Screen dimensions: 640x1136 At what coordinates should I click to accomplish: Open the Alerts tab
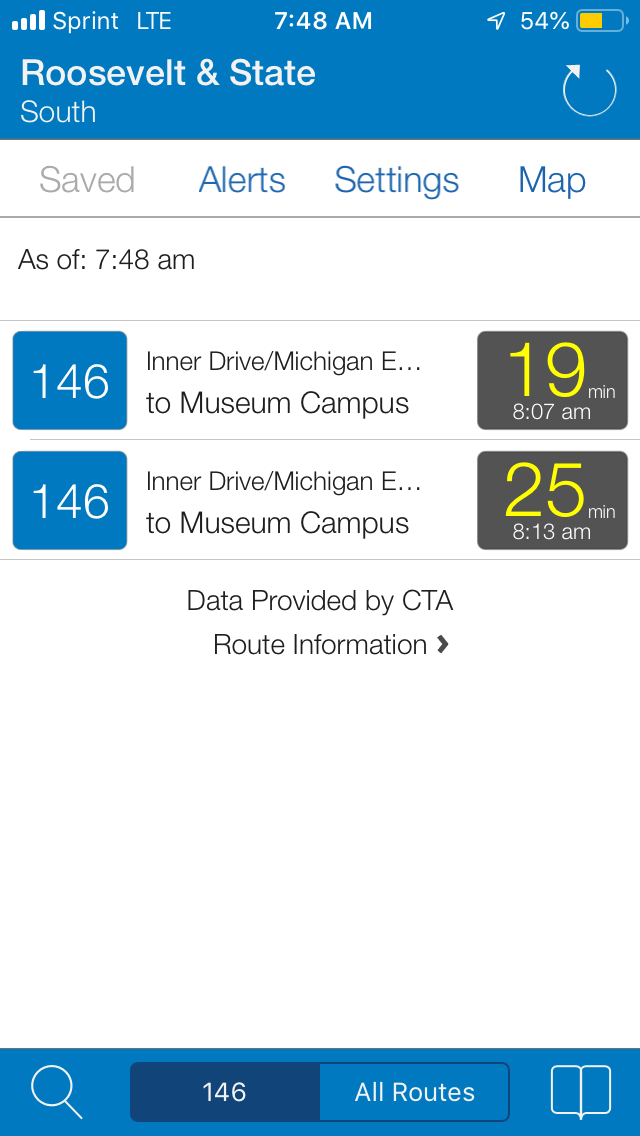(x=242, y=180)
